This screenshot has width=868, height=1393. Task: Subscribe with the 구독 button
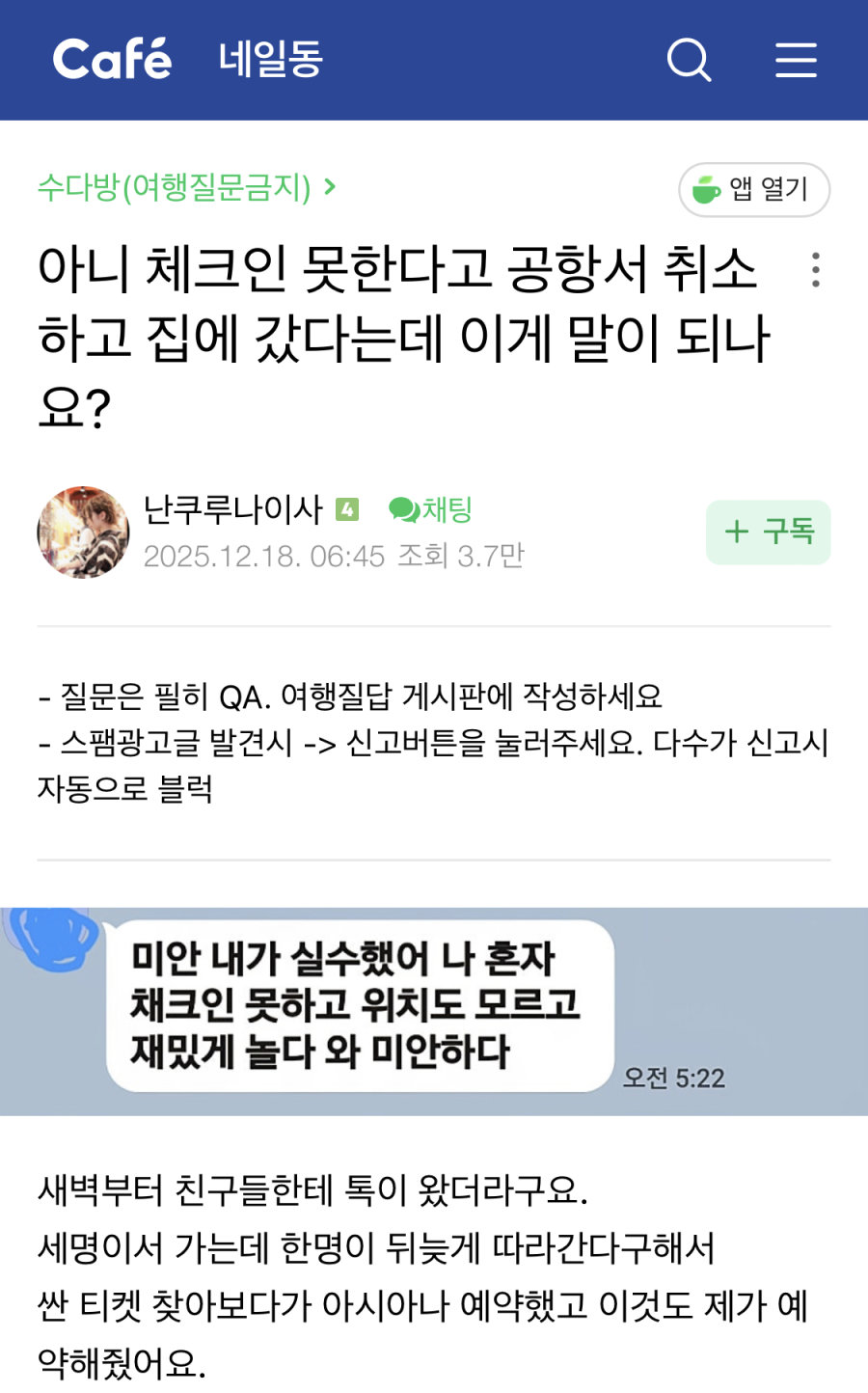tap(768, 532)
